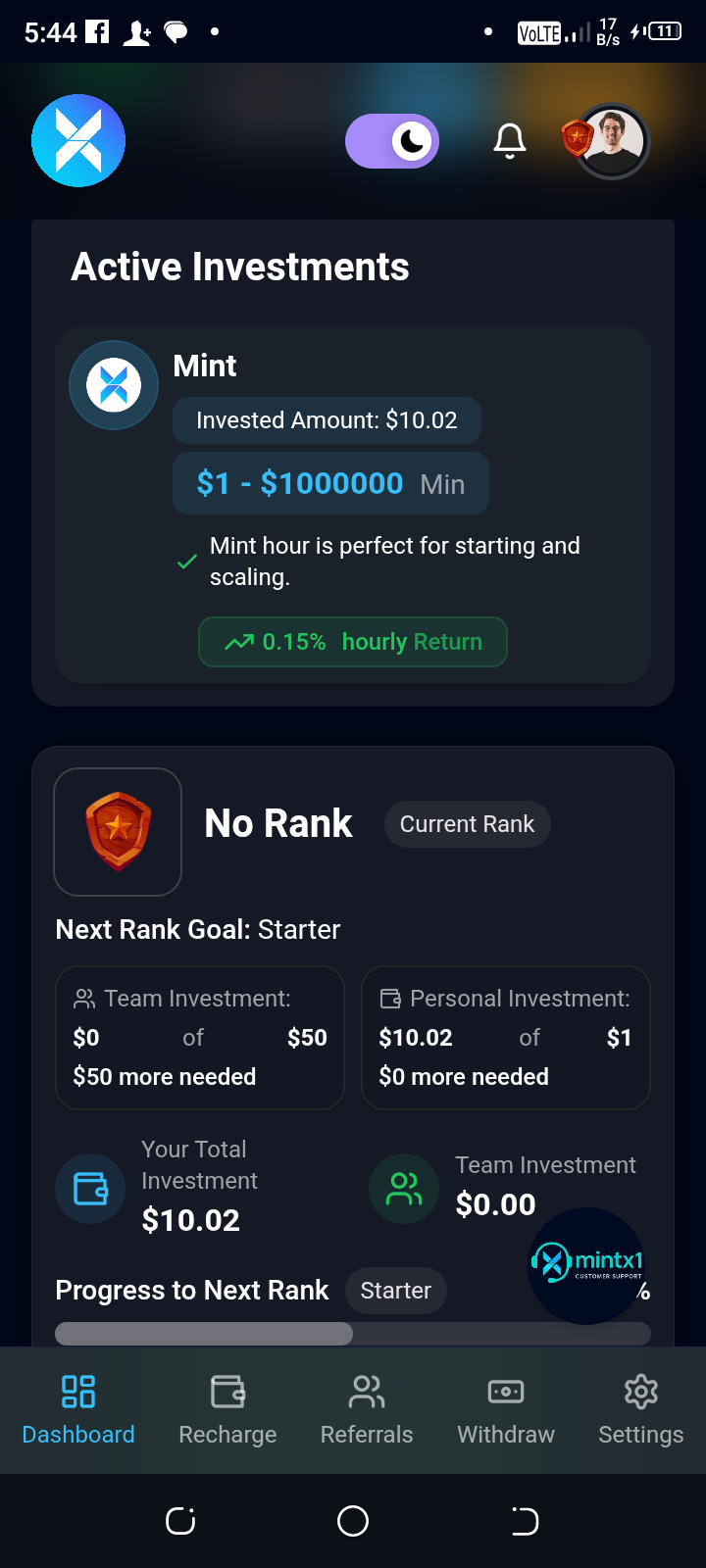Toggle the dark mode switch

coord(392,141)
